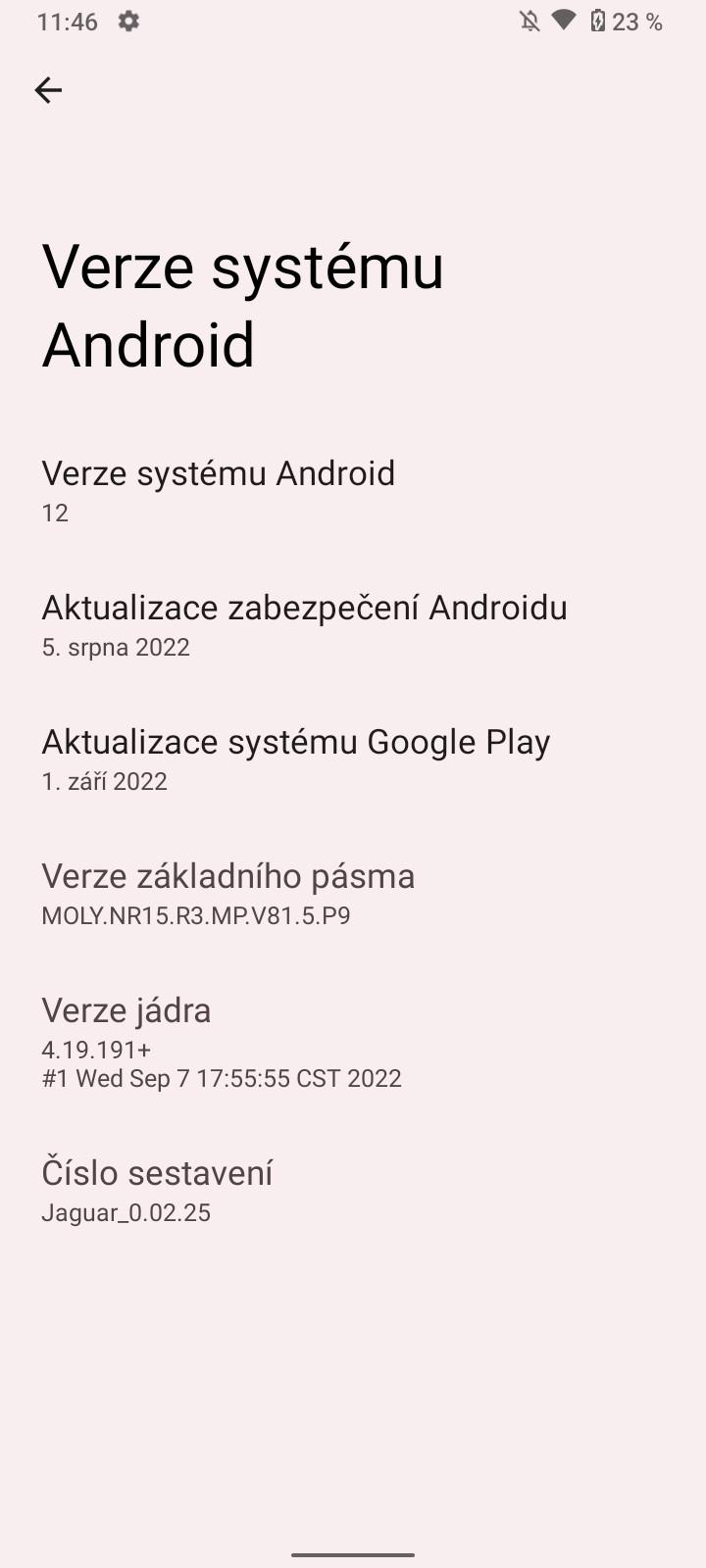Image resolution: width=706 pixels, height=1568 pixels.
Task: Open Aktualizace zabezpečení Androidu
Action: [353, 625]
